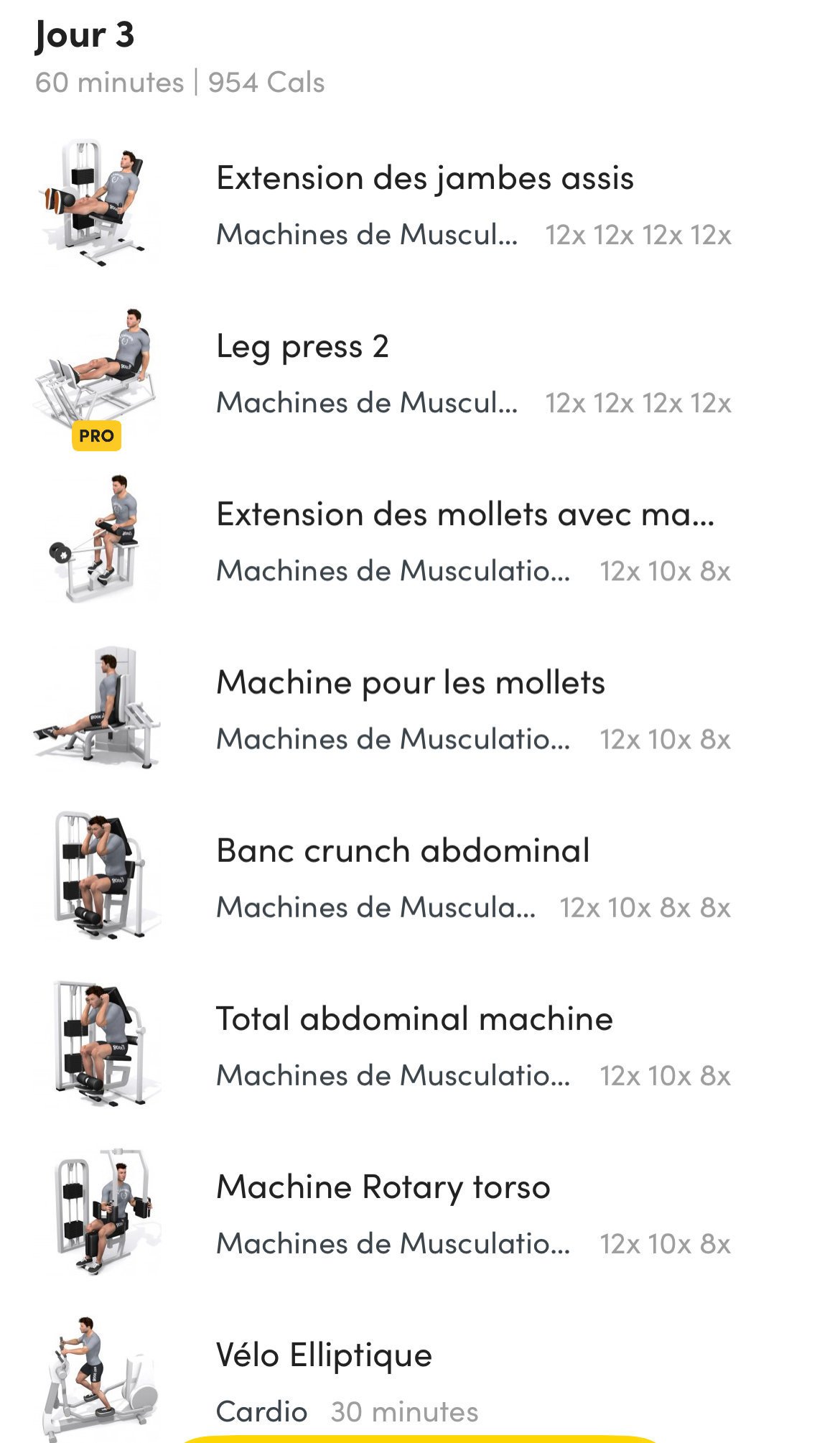
Task: Click 12x 10x 8x sets for Machine pour les mollets
Action: (x=665, y=738)
